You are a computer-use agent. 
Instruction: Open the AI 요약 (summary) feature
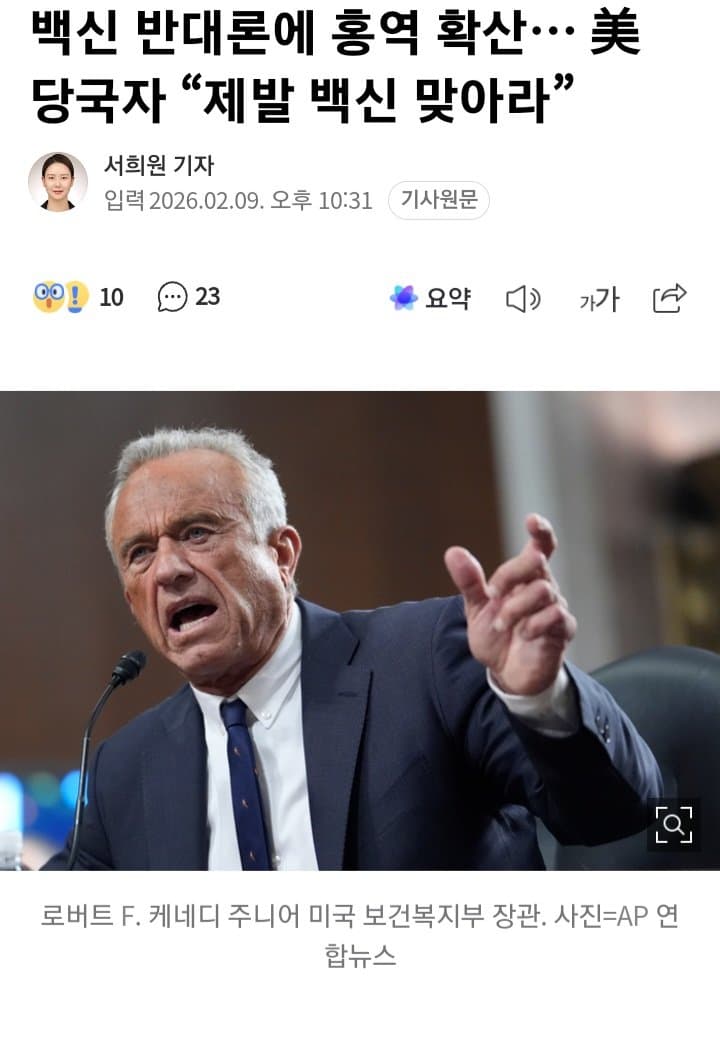(x=432, y=295)
